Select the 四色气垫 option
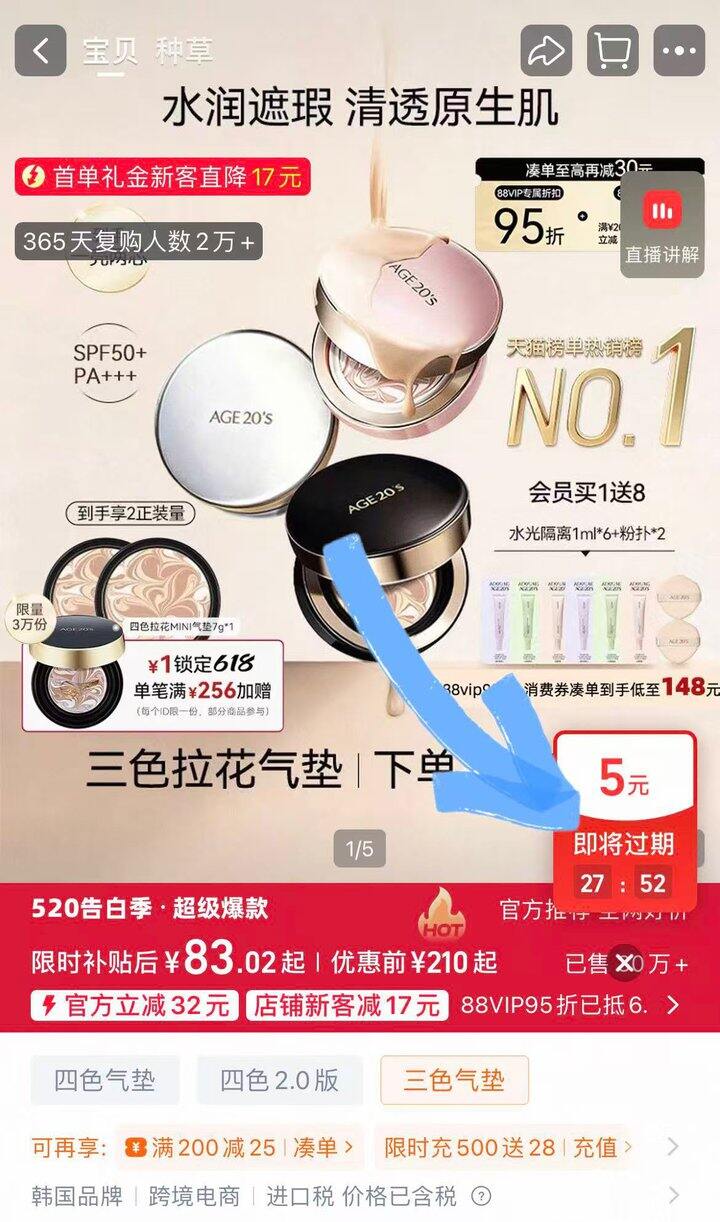 coord(105,1080)
